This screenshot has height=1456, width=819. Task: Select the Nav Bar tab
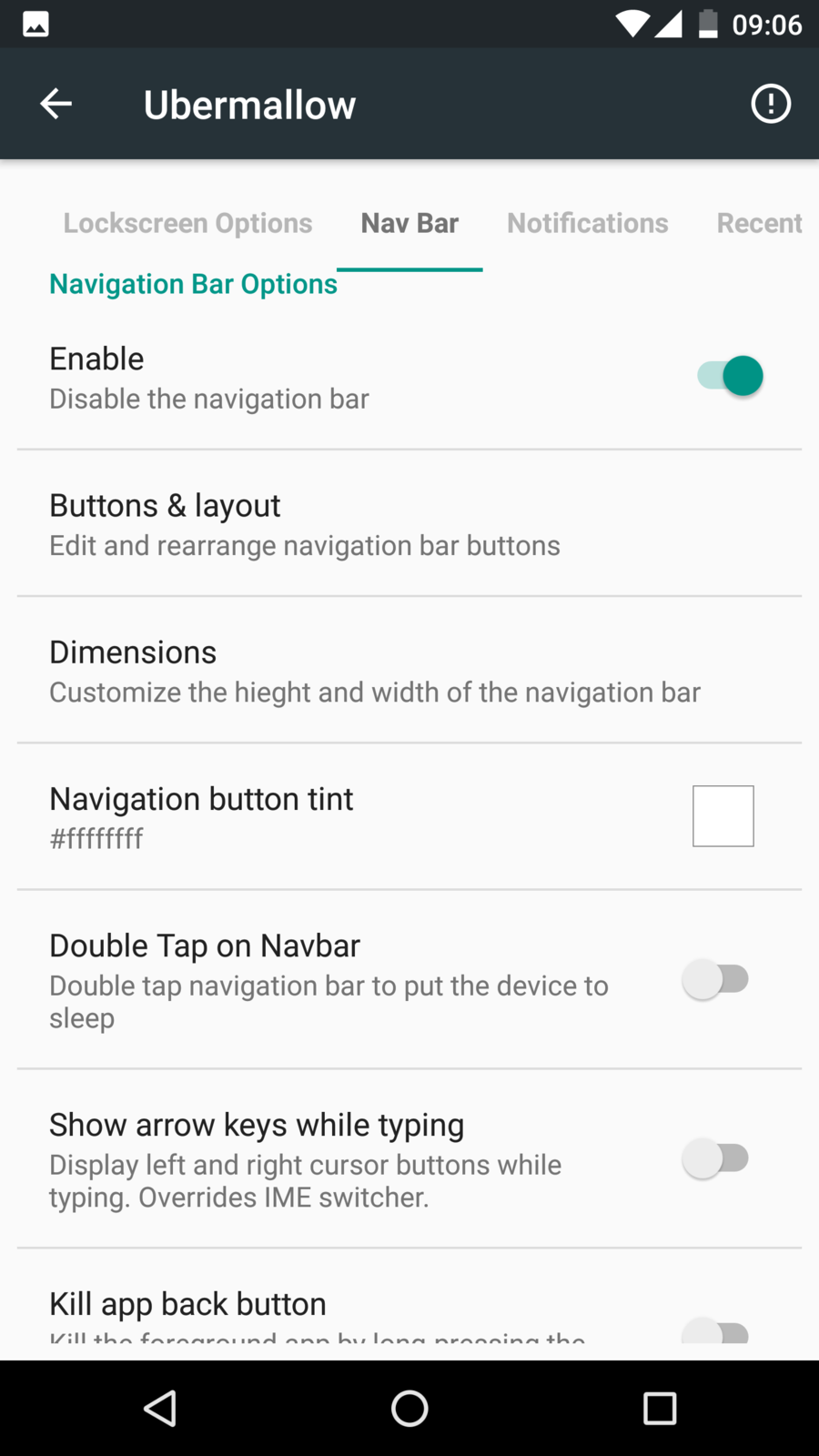point(409,223)
